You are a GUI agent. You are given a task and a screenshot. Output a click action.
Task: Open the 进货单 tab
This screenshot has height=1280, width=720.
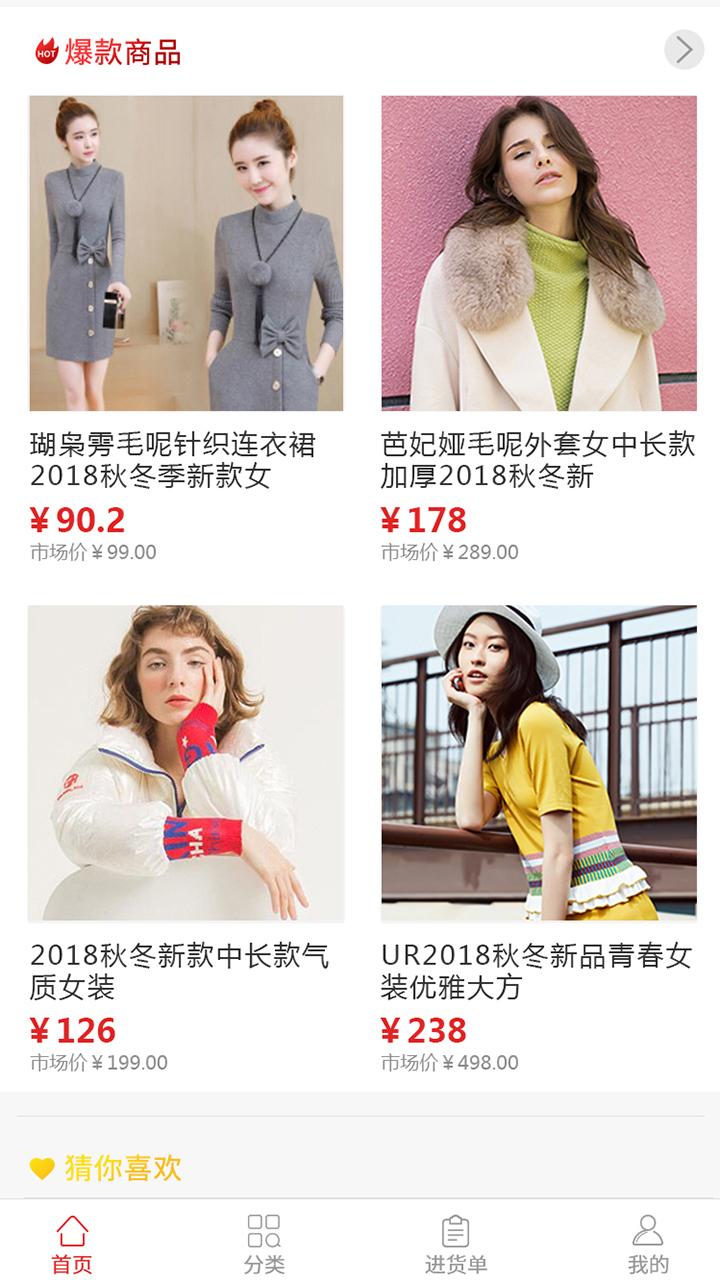(x=456, y=1243)
